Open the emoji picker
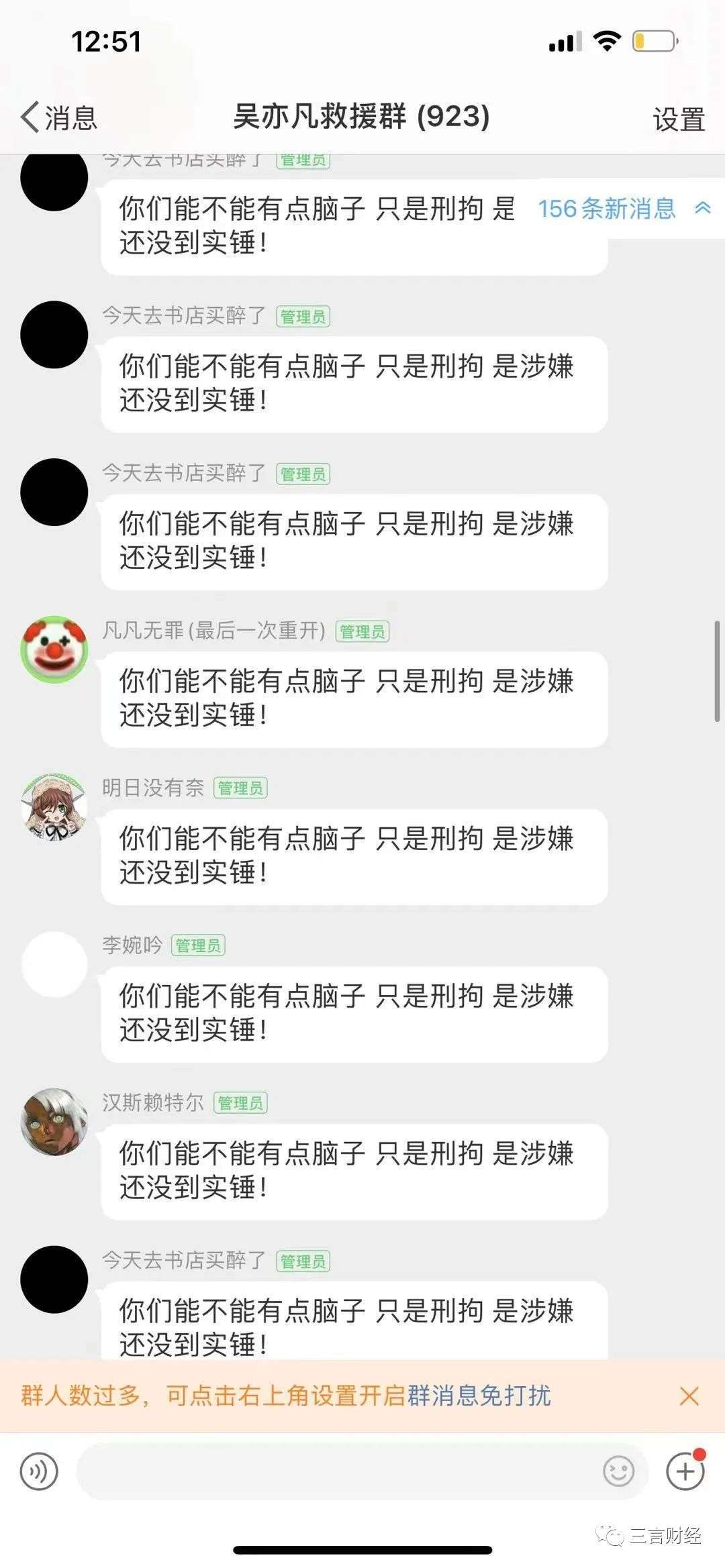 [x=618, y=1471]
